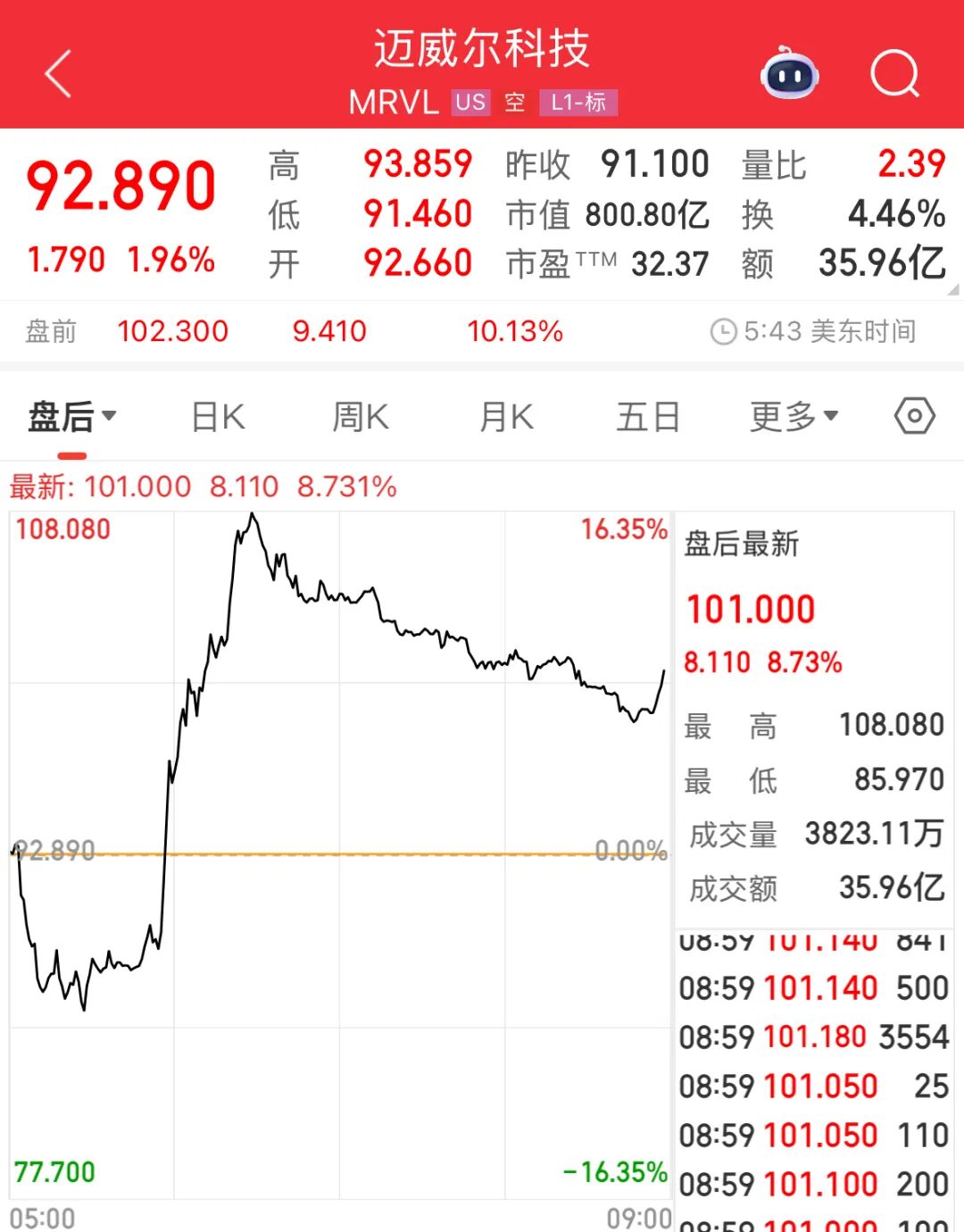The height and width of the screenshot is (1232, 964).
Task: Select the 五日 five-day chart tab
Action: coord(649,415)
